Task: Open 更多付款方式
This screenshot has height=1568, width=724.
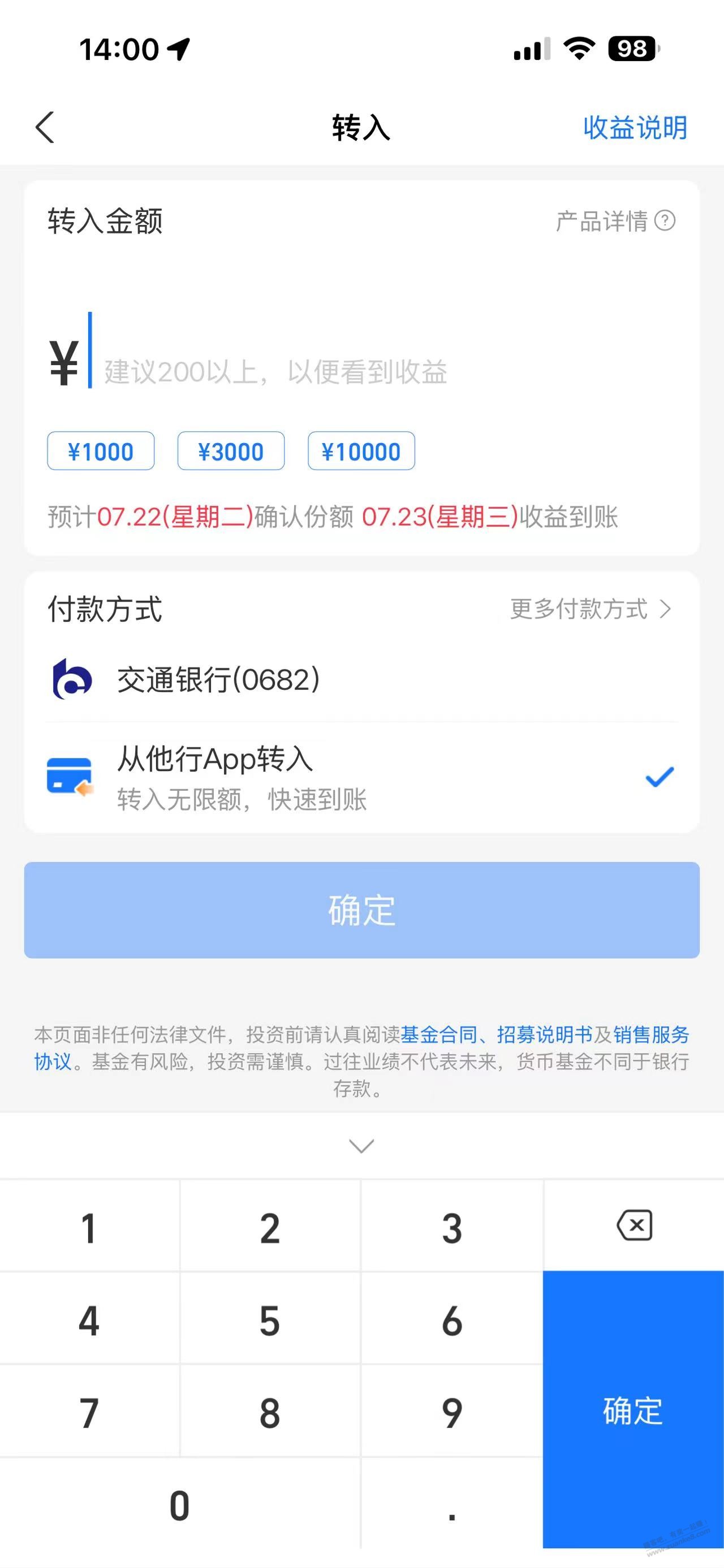Action: pos(590,609)
